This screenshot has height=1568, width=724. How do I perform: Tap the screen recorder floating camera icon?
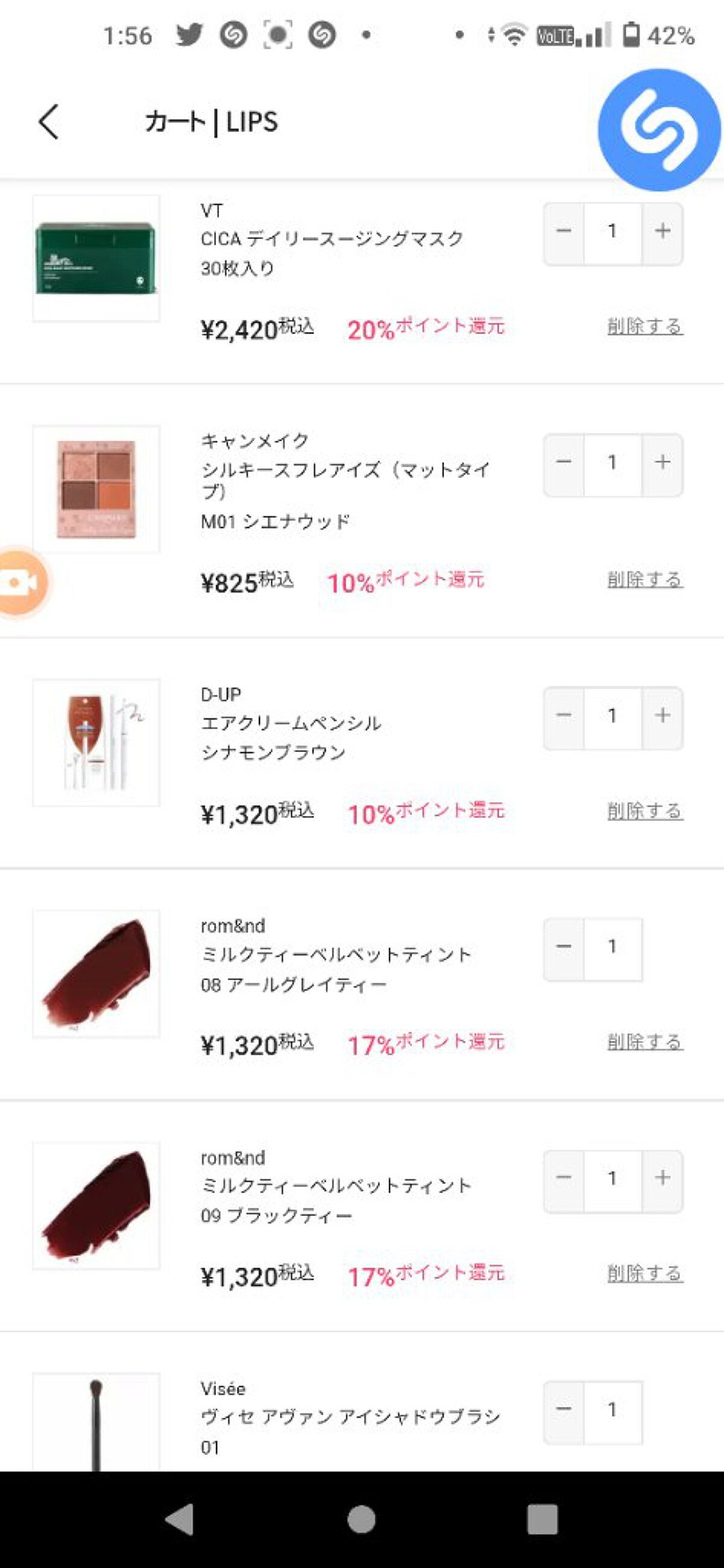pyautogui.click(x=21, y=582)
